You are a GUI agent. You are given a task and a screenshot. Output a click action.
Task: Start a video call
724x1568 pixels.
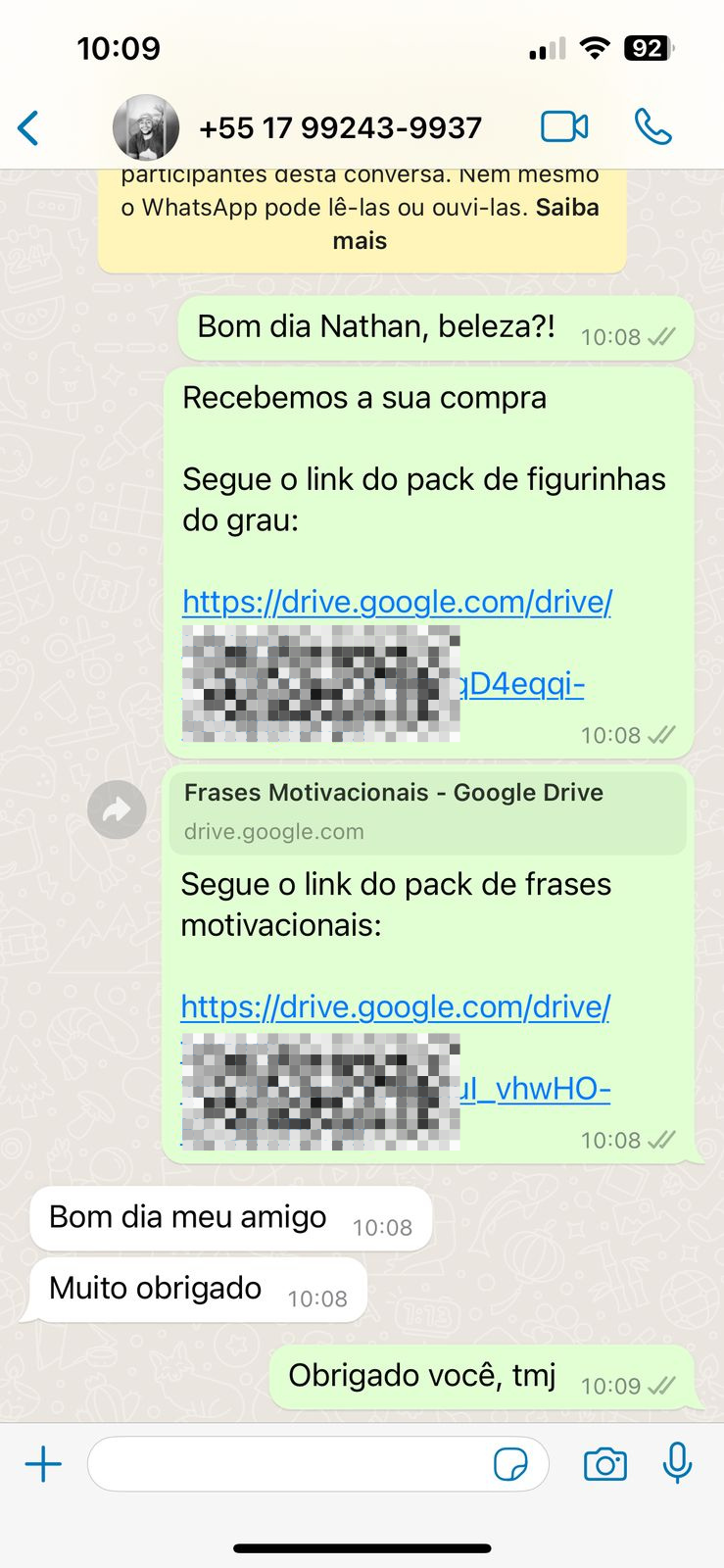[x=564, y=125]
